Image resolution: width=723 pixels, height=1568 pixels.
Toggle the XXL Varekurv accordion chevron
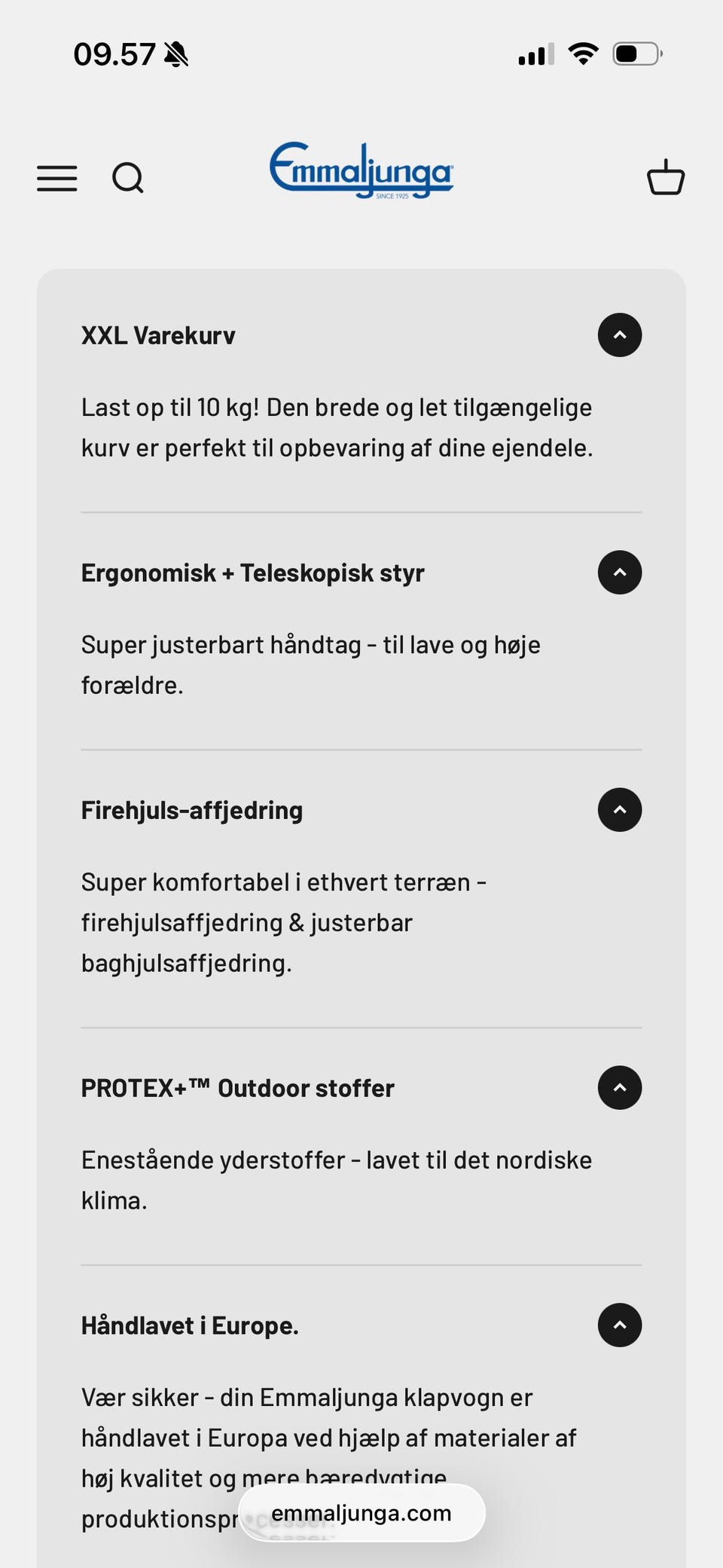pyautogui.click(x=619, y=335)
